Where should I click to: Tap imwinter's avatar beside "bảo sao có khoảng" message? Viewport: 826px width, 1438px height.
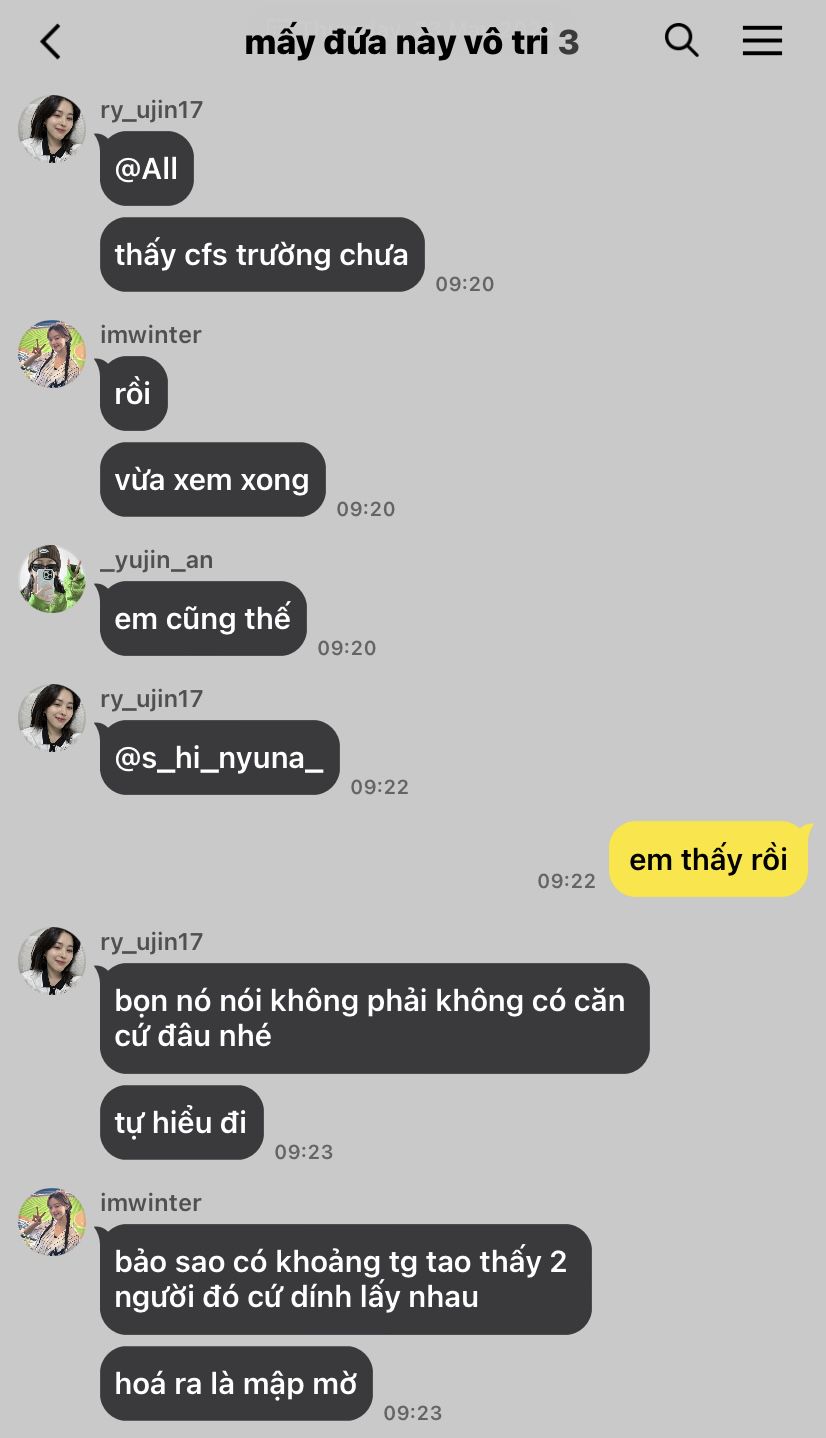click(52, 1222)
